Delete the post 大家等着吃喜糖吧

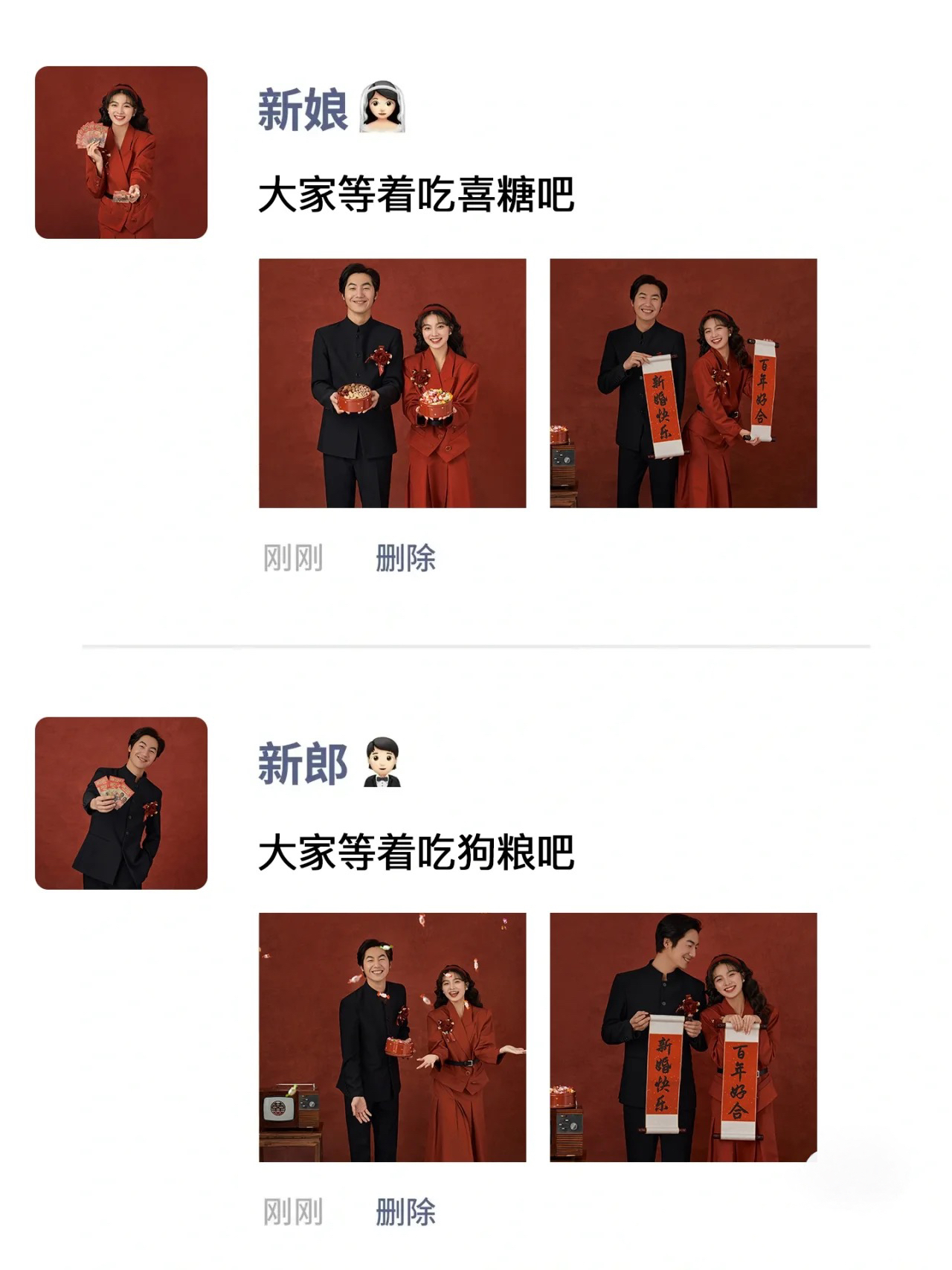[405, 558]
